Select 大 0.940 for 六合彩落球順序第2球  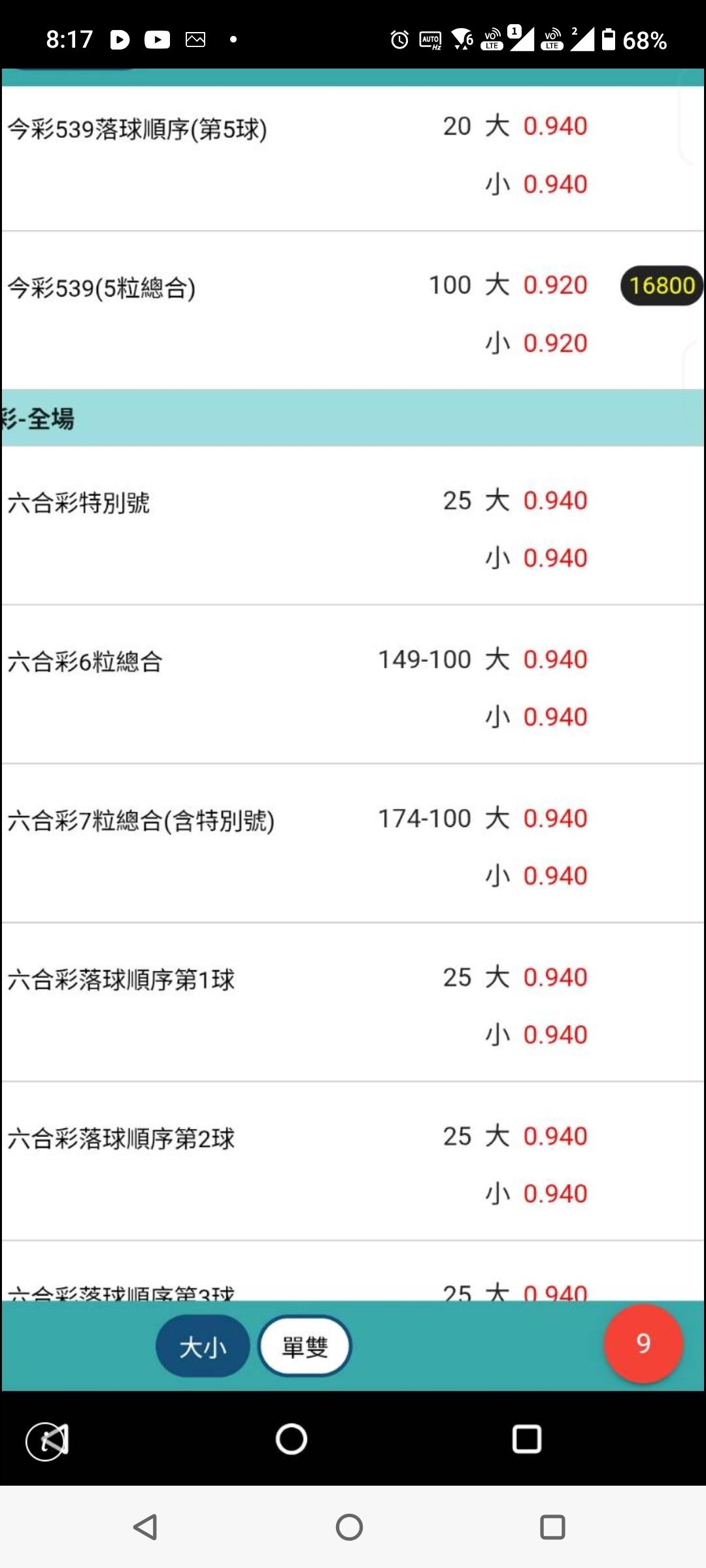point(536,1136)
